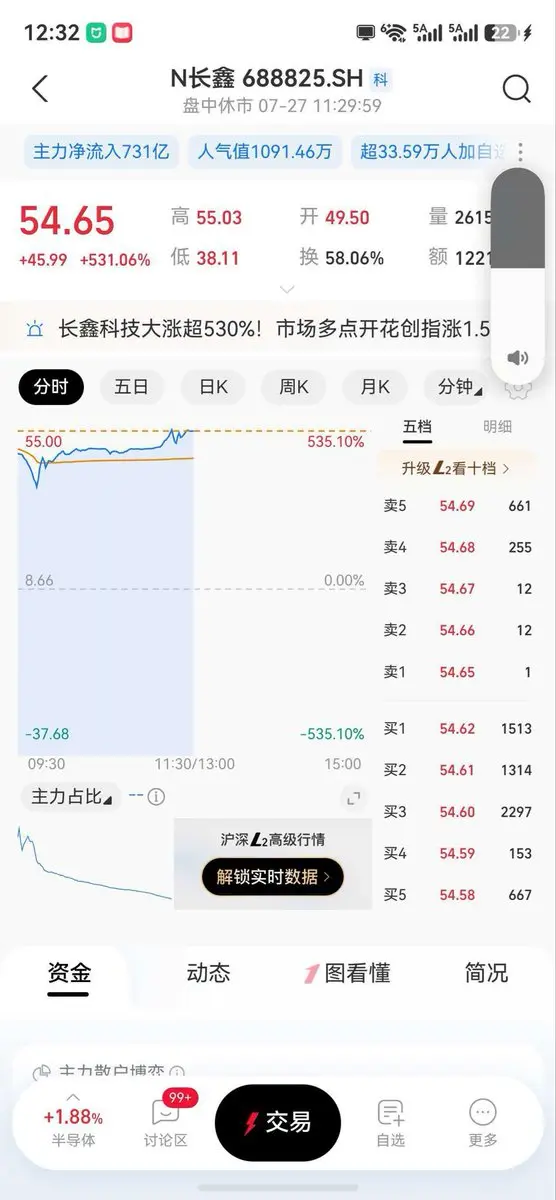
Task: Open the 分钟 dropdown
Action: [x=460, y=387]
